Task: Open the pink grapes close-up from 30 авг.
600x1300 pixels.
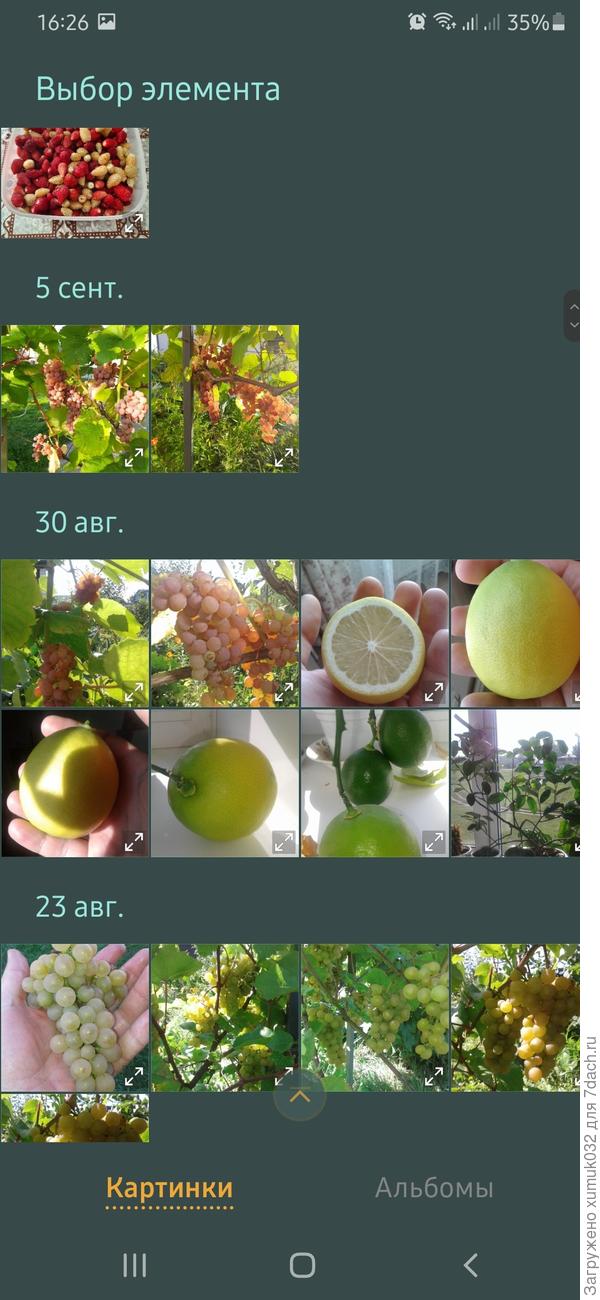Action: (225, 630)
